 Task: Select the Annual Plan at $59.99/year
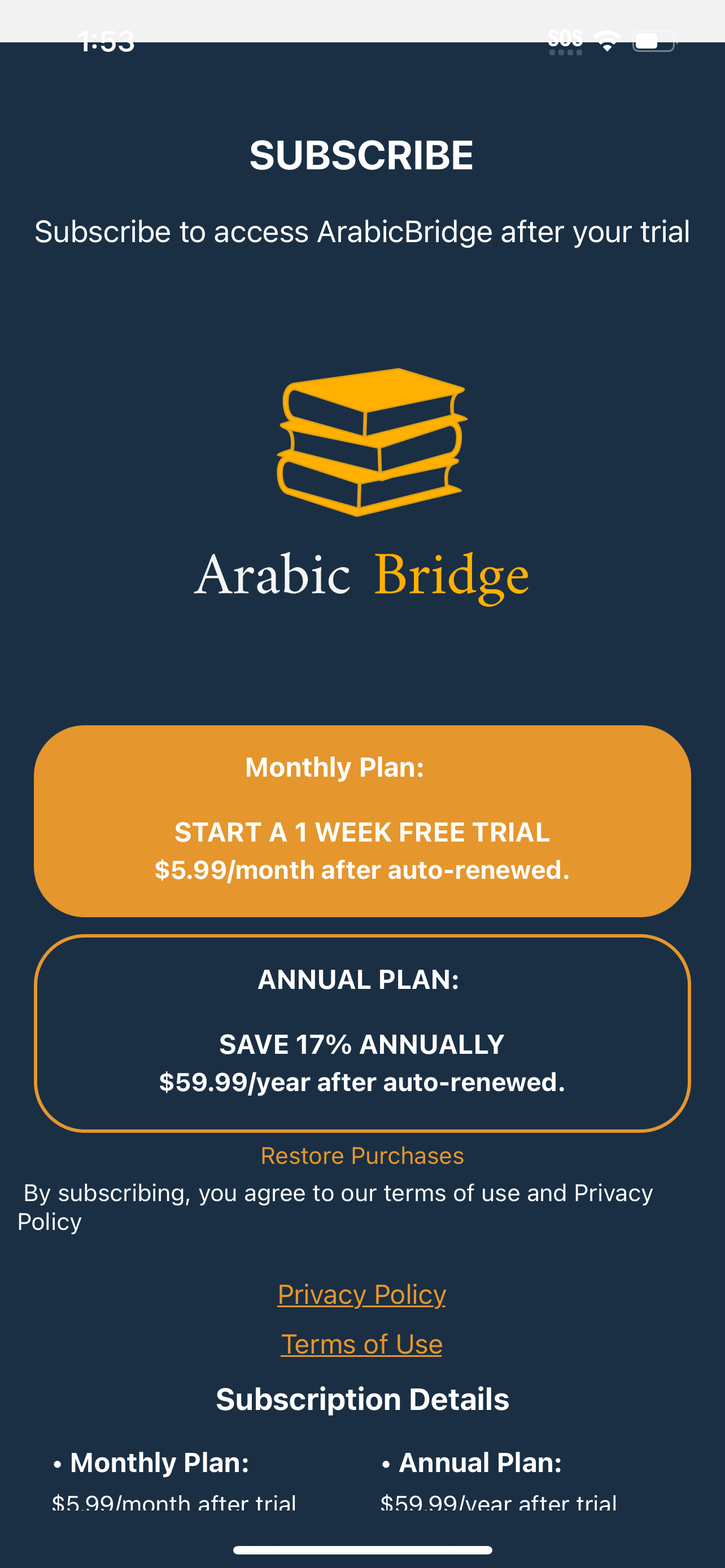pyautogui.click(x=362, y=1033)
